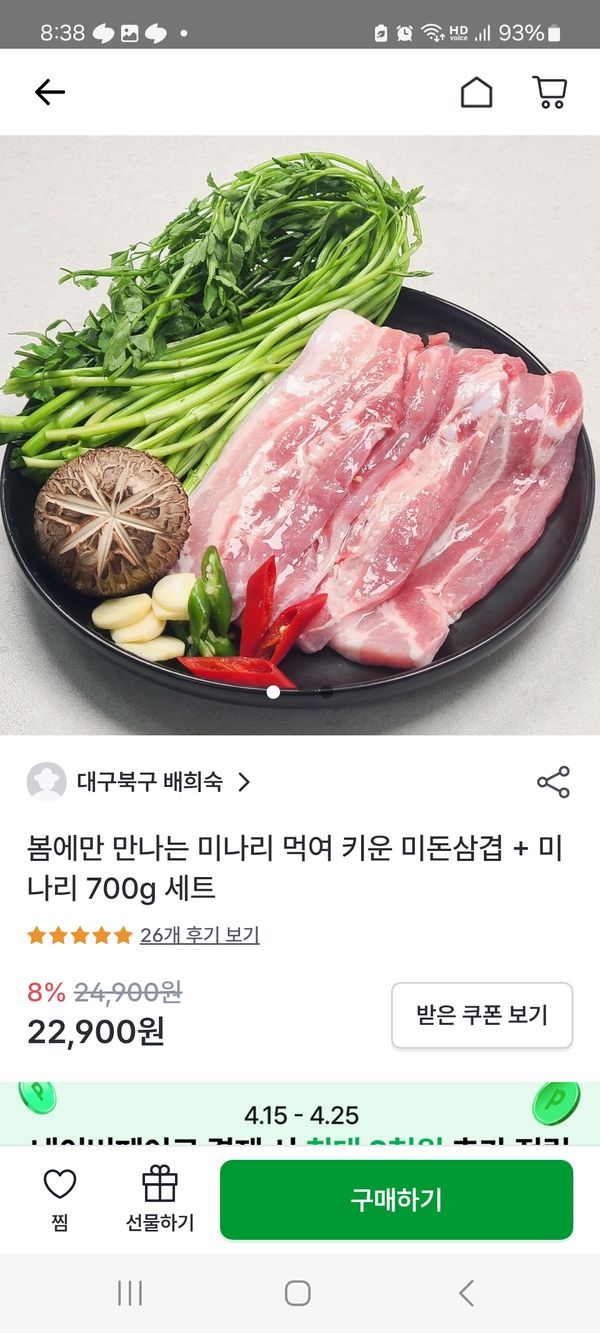The width and height of the screenshot is (600, 1333).
Task: Go back using the top arrow
Action: tap(49, 92)
